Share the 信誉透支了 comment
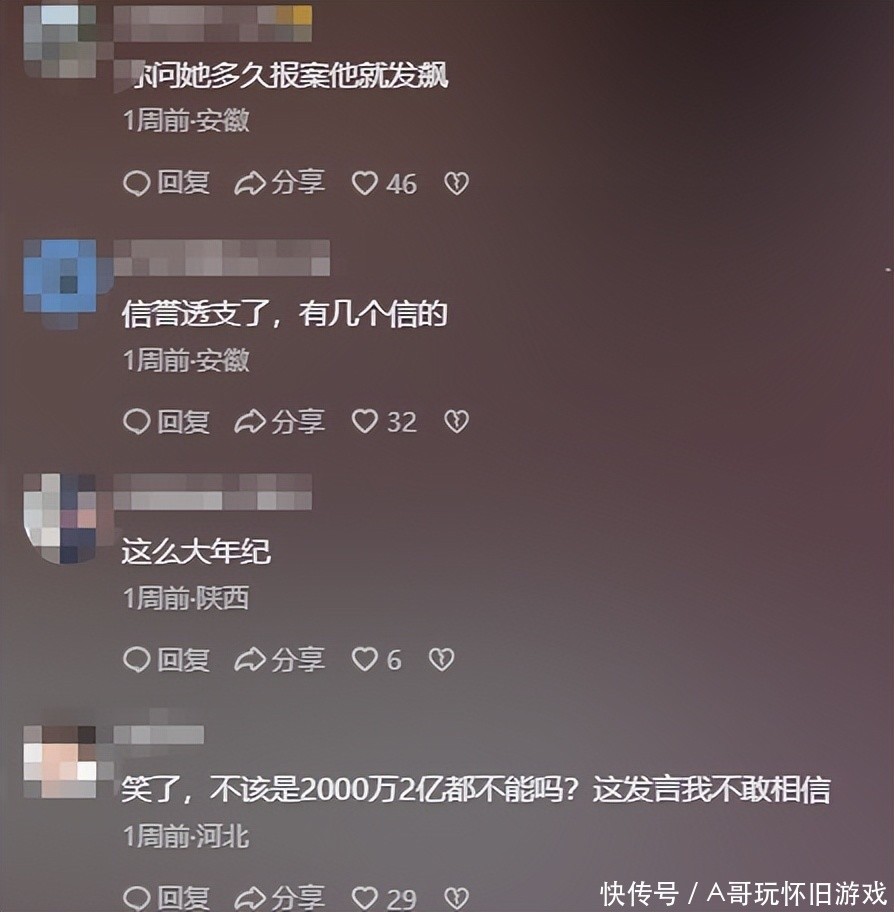The height and width of the screenshot is (912, 894). tap(280, 422)
